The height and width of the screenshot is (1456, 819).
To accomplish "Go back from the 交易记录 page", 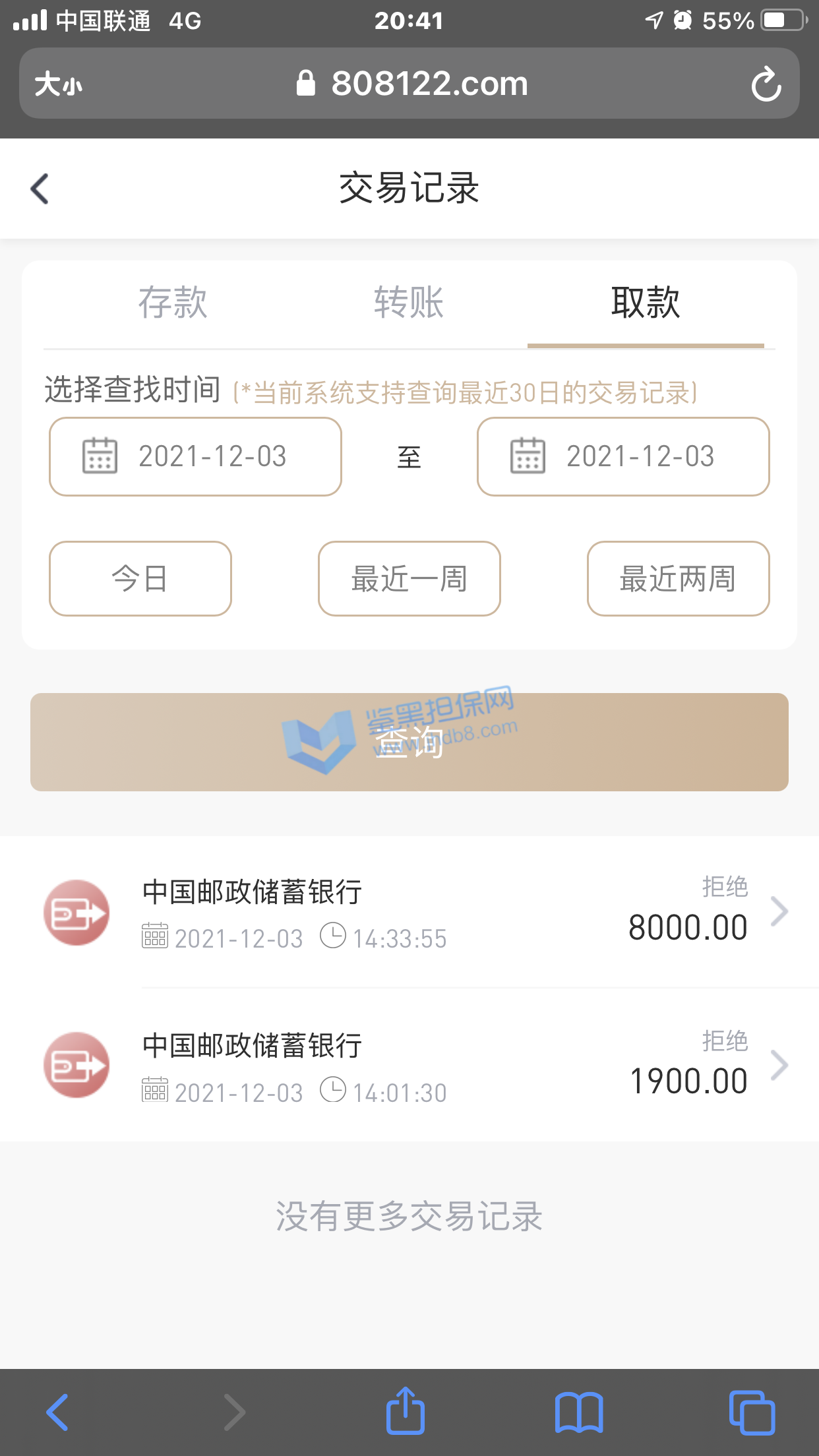I will (40, 189).
